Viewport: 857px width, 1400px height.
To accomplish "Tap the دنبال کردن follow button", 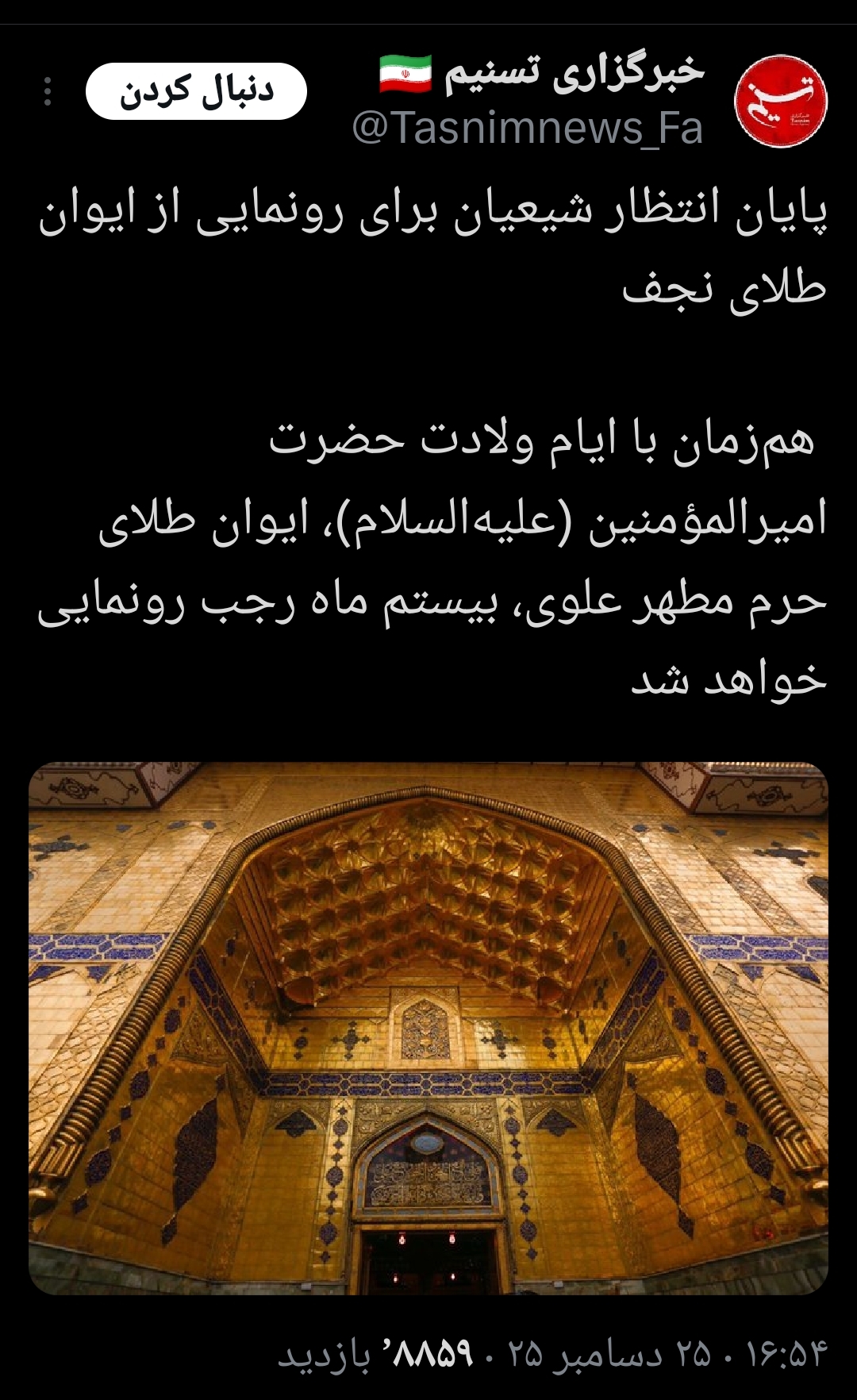I will click(196, 91).
